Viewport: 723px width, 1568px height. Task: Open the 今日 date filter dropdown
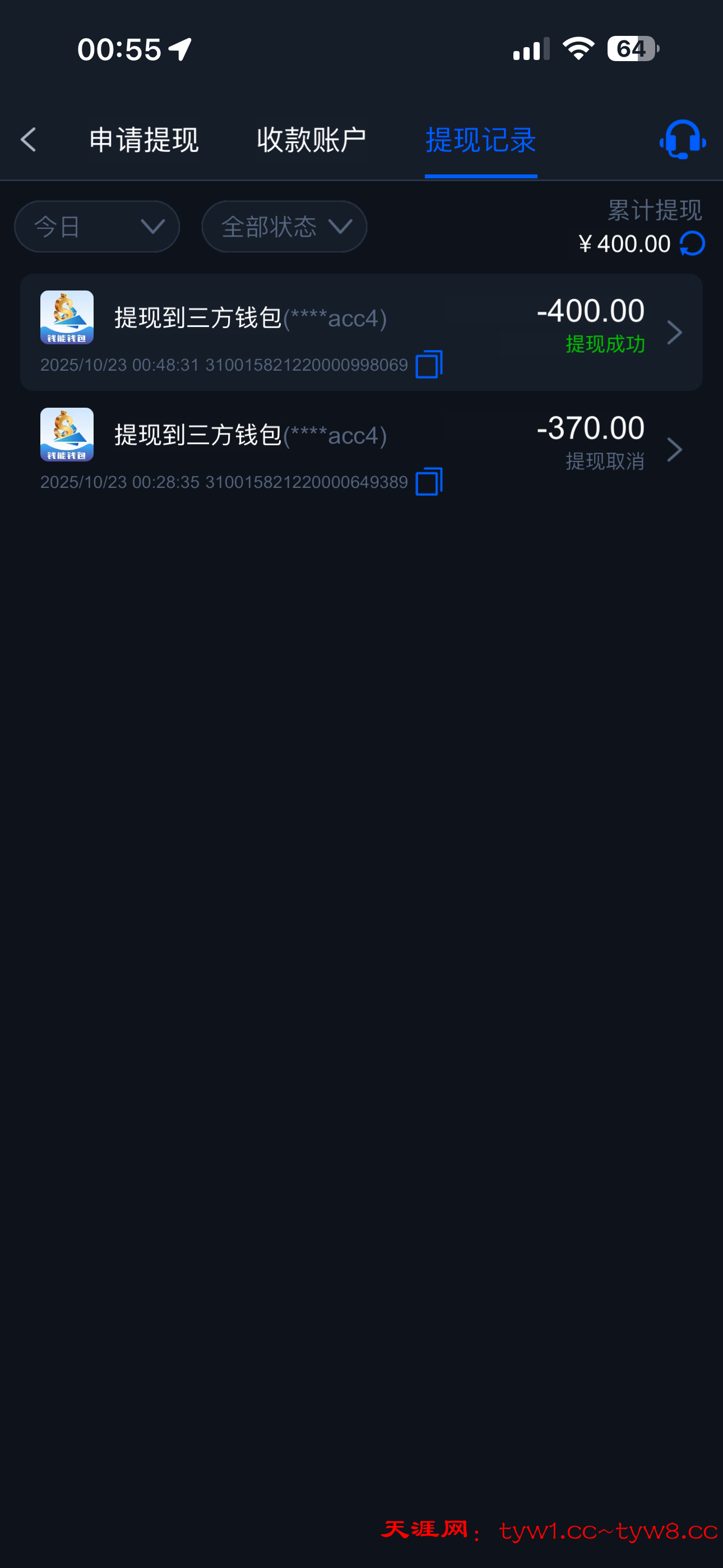[97, 226]
